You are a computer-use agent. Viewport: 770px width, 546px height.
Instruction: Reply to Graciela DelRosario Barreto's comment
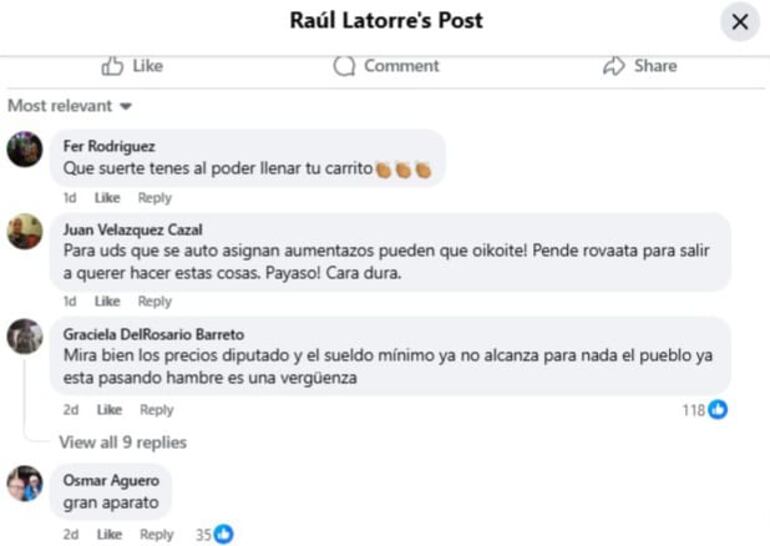[157, 410]
